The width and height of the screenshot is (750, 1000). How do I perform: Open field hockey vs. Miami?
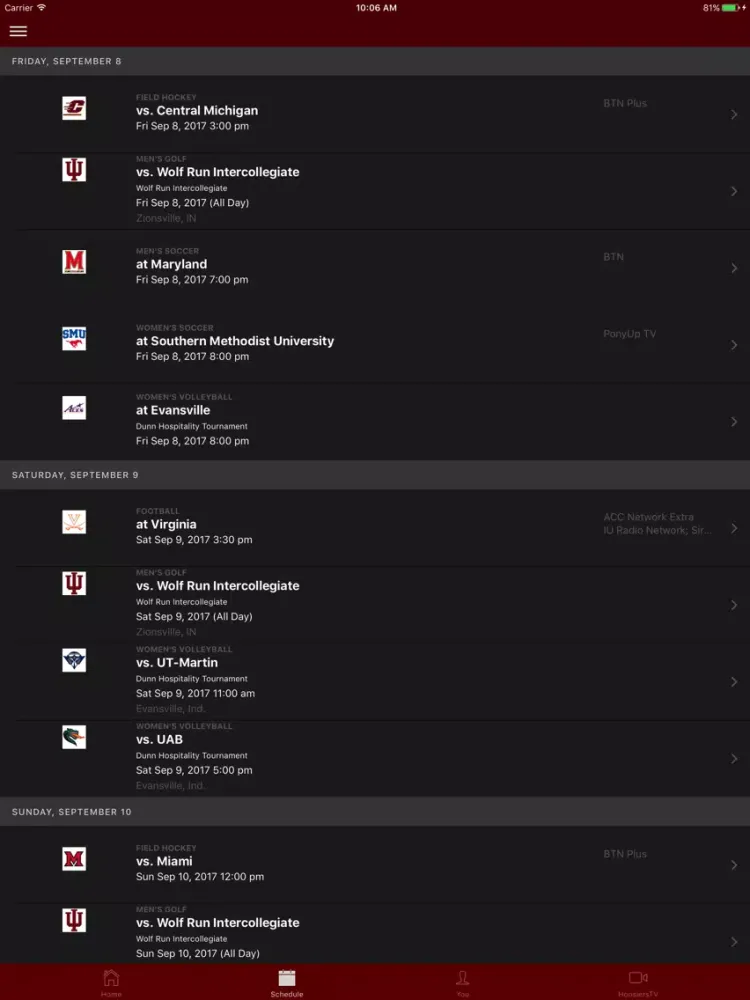[375, 865]
